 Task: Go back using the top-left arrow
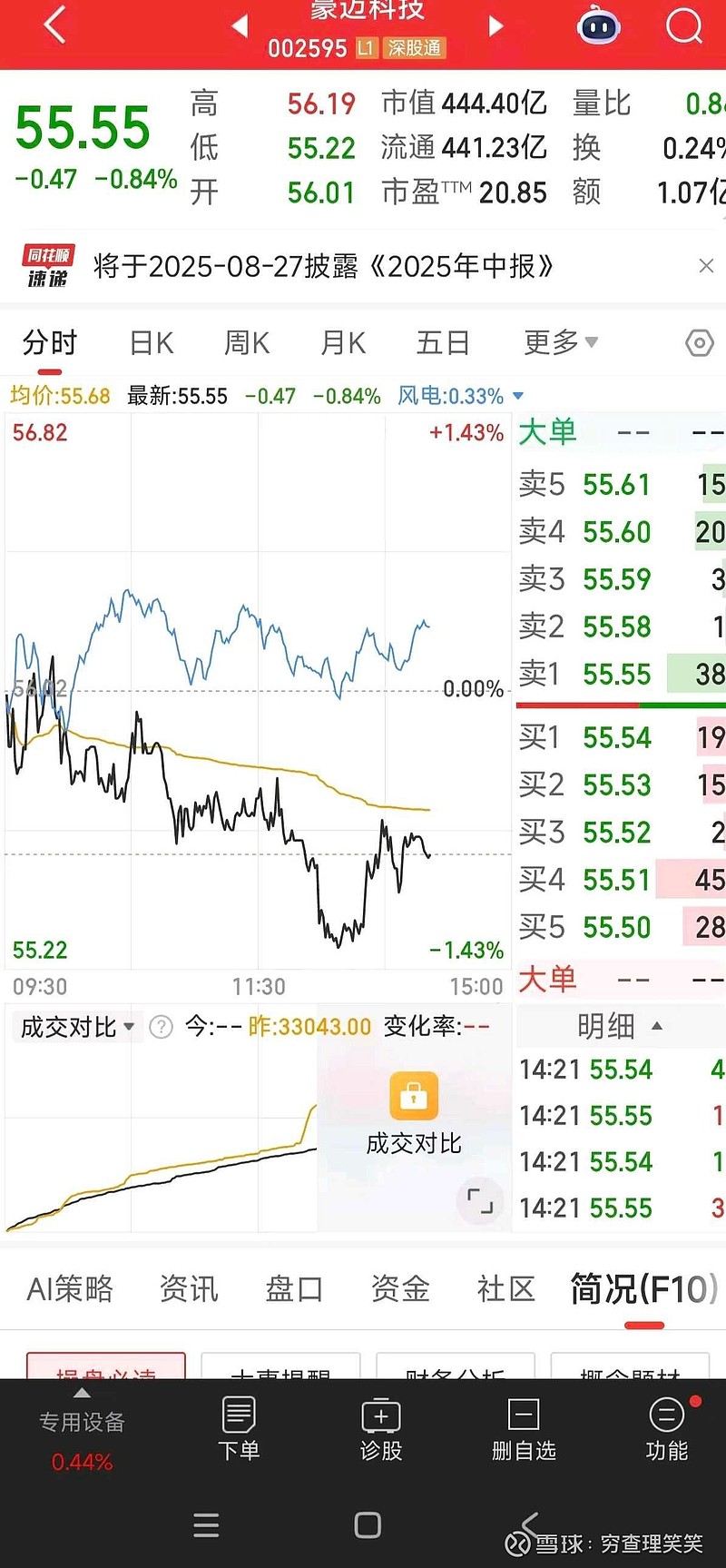[54, 25]
